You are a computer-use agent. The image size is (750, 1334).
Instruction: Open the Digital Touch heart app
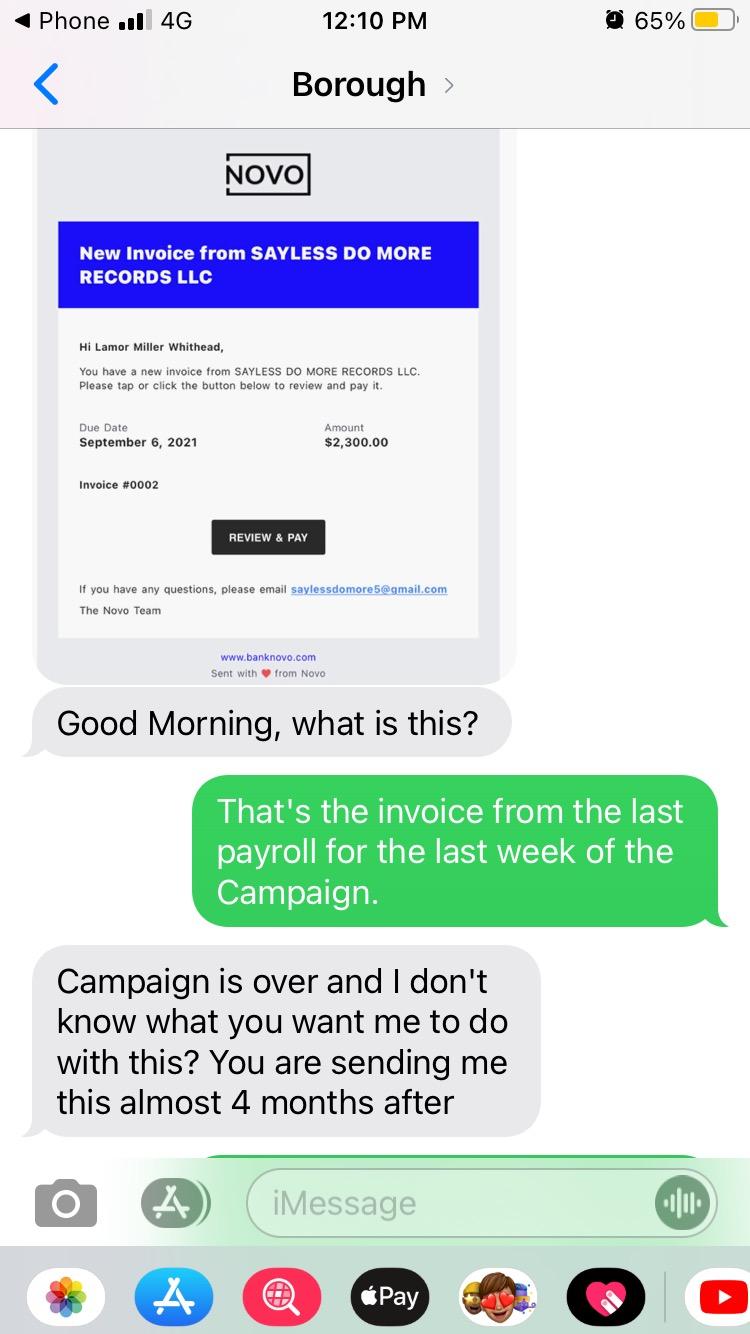pyautogui.click(x=606, y=1297)
